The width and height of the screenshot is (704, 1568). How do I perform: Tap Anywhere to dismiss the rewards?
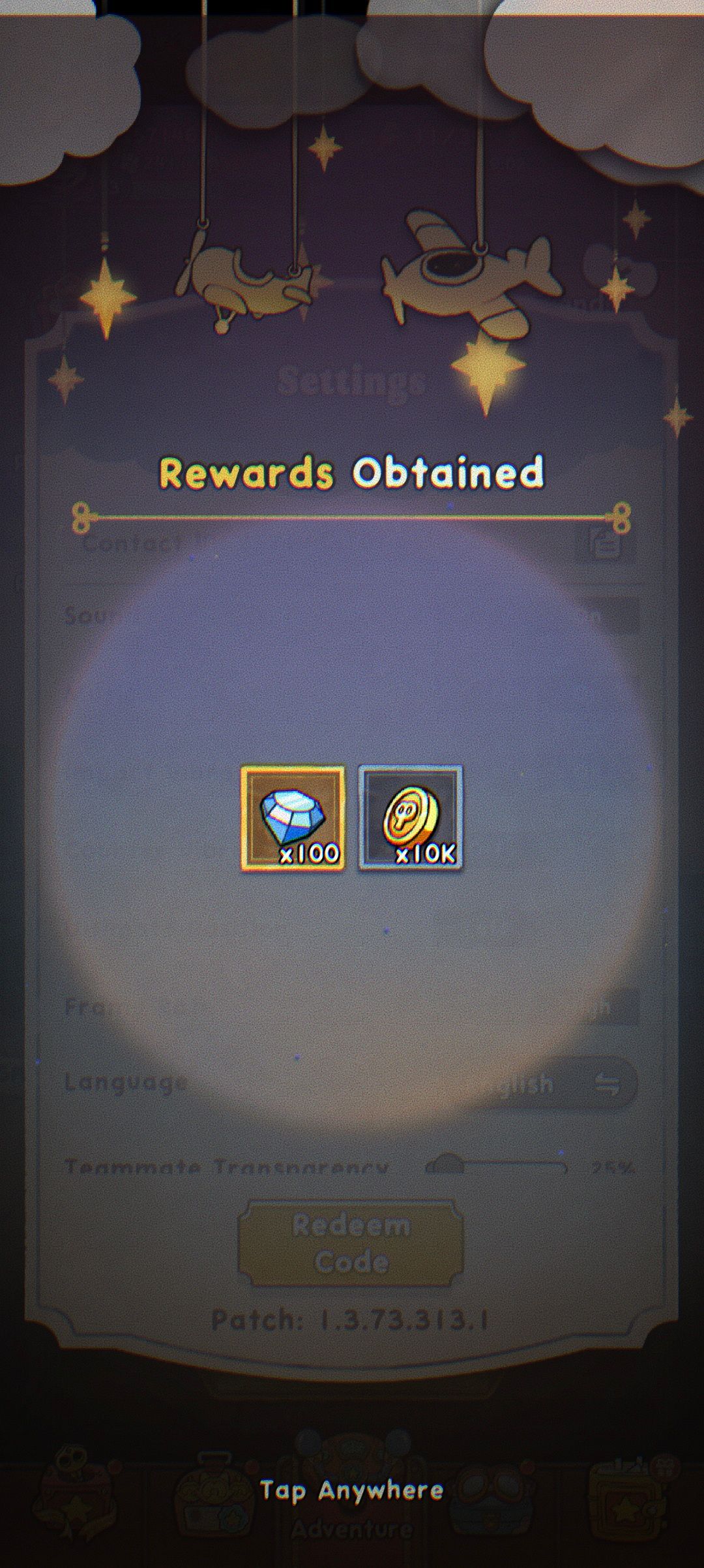351,1490
